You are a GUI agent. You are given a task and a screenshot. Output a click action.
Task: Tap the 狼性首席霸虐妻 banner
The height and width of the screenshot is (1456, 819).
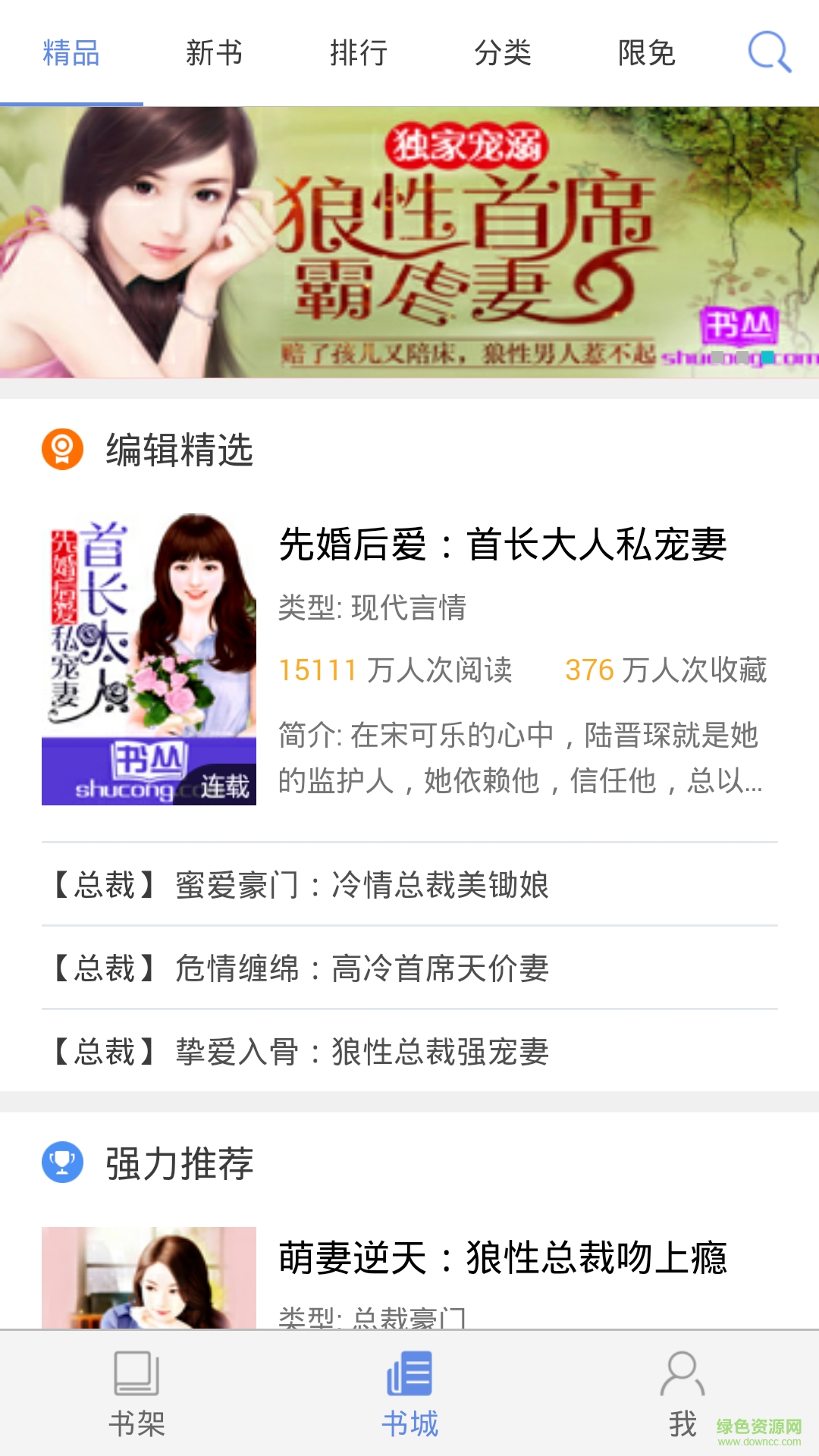pyautogui.click(x=409, y=239)
